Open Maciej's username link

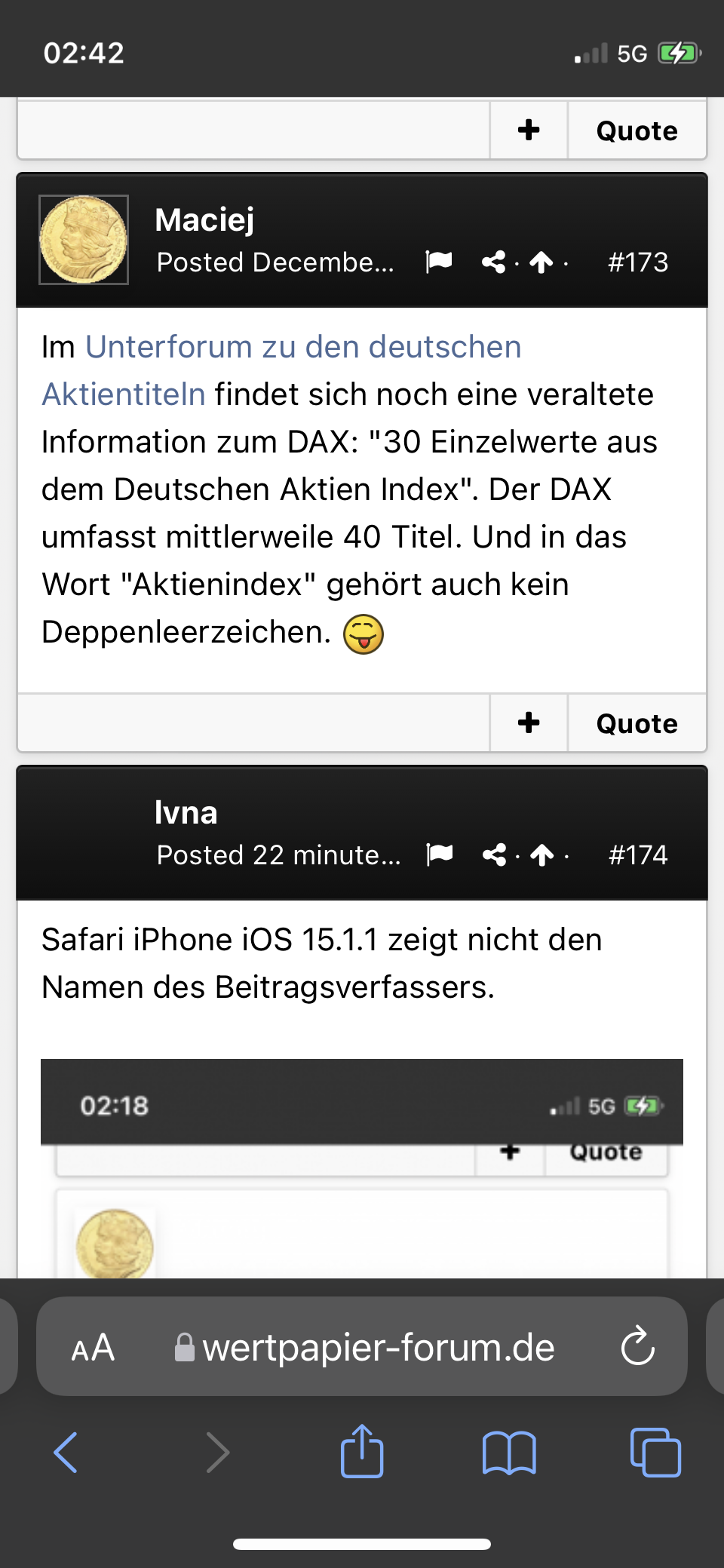[204, 220]
